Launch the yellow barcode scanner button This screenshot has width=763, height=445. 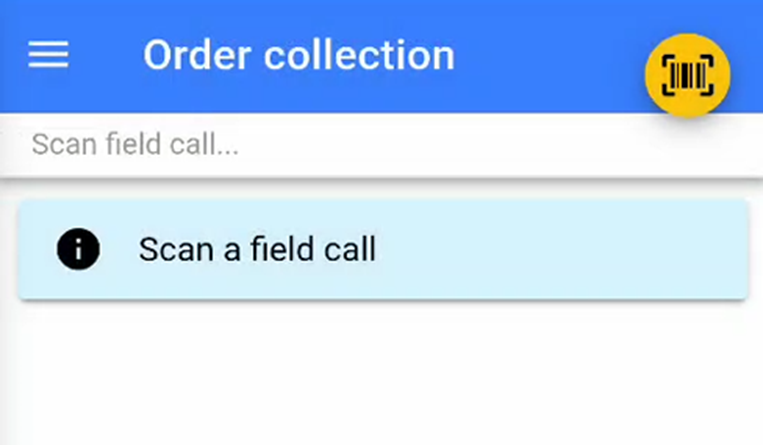(x=688, y=76)
